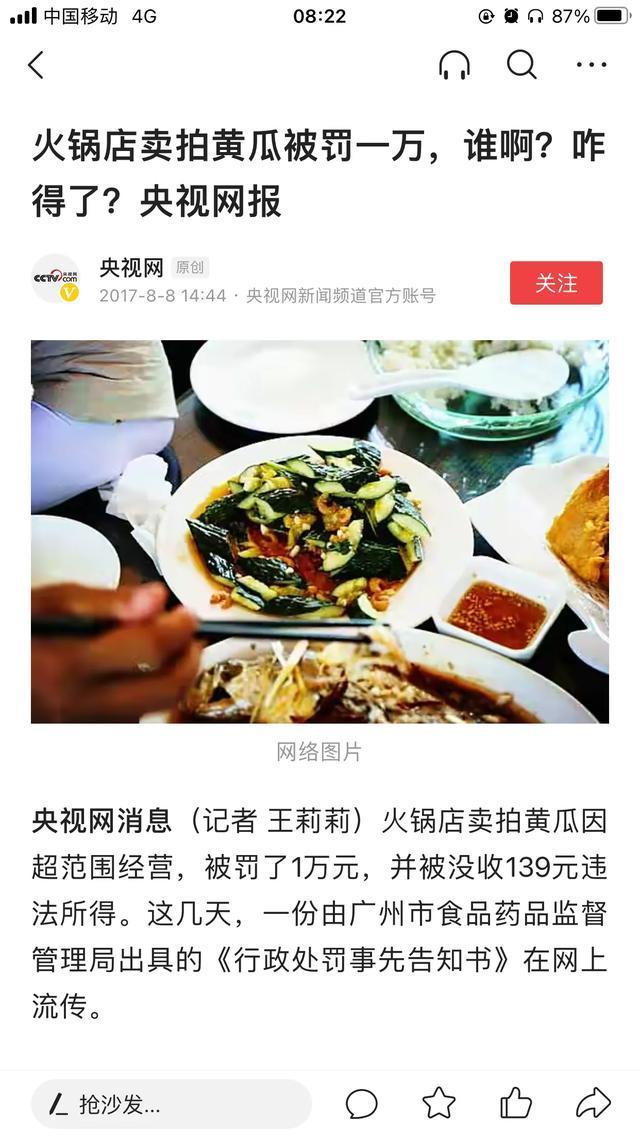The image size is (640, 1138).
Task: View the cucumber dish article image
Action: click(x=320, y=531)
